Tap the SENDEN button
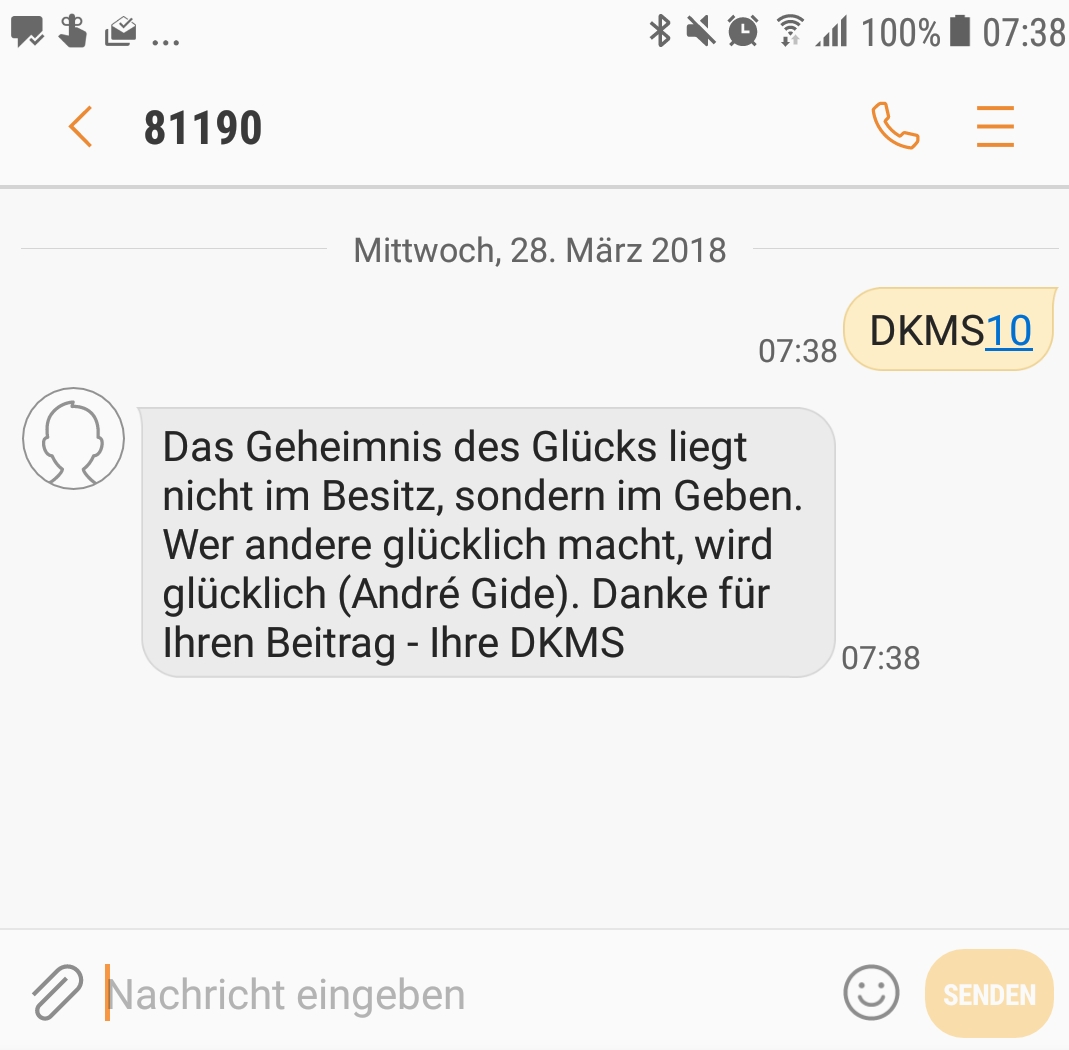The width and height of the screenshot is (1069, 1050). pyautogui.click(x=989, y=993)
